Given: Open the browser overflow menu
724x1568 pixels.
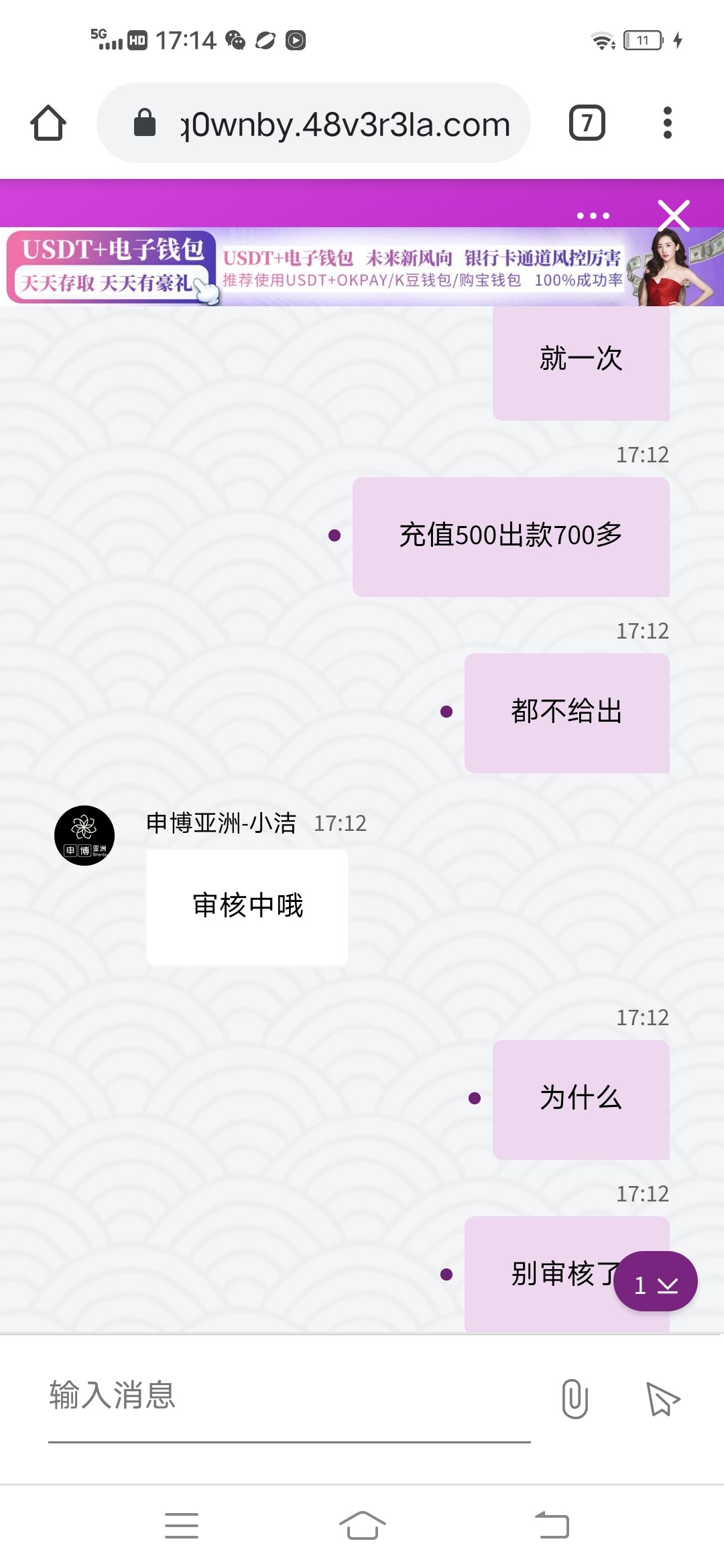Looking at the screenshot, I should (666, 123).
